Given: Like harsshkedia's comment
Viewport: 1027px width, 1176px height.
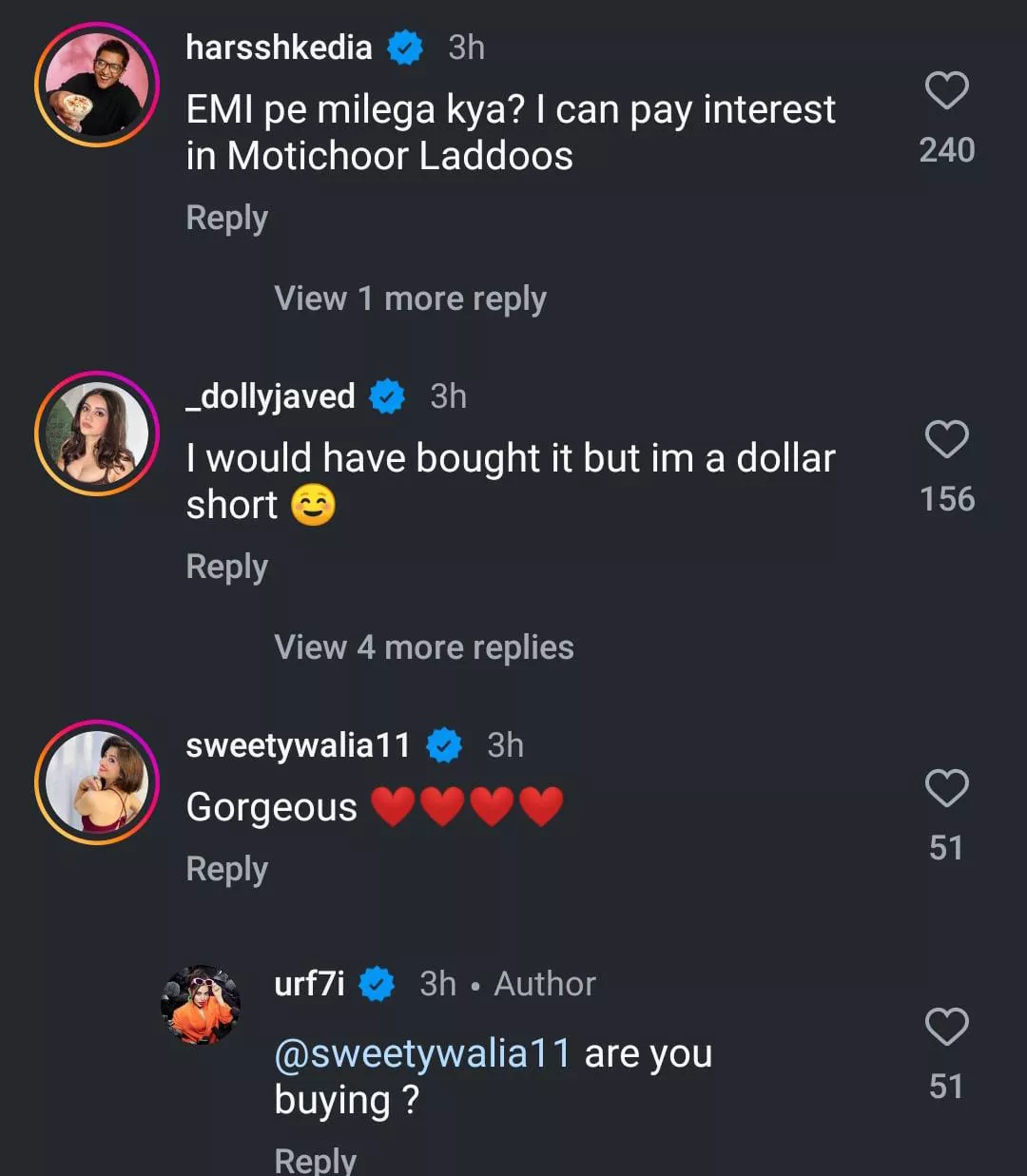Looking at the screenshot, I should [946, 91].
